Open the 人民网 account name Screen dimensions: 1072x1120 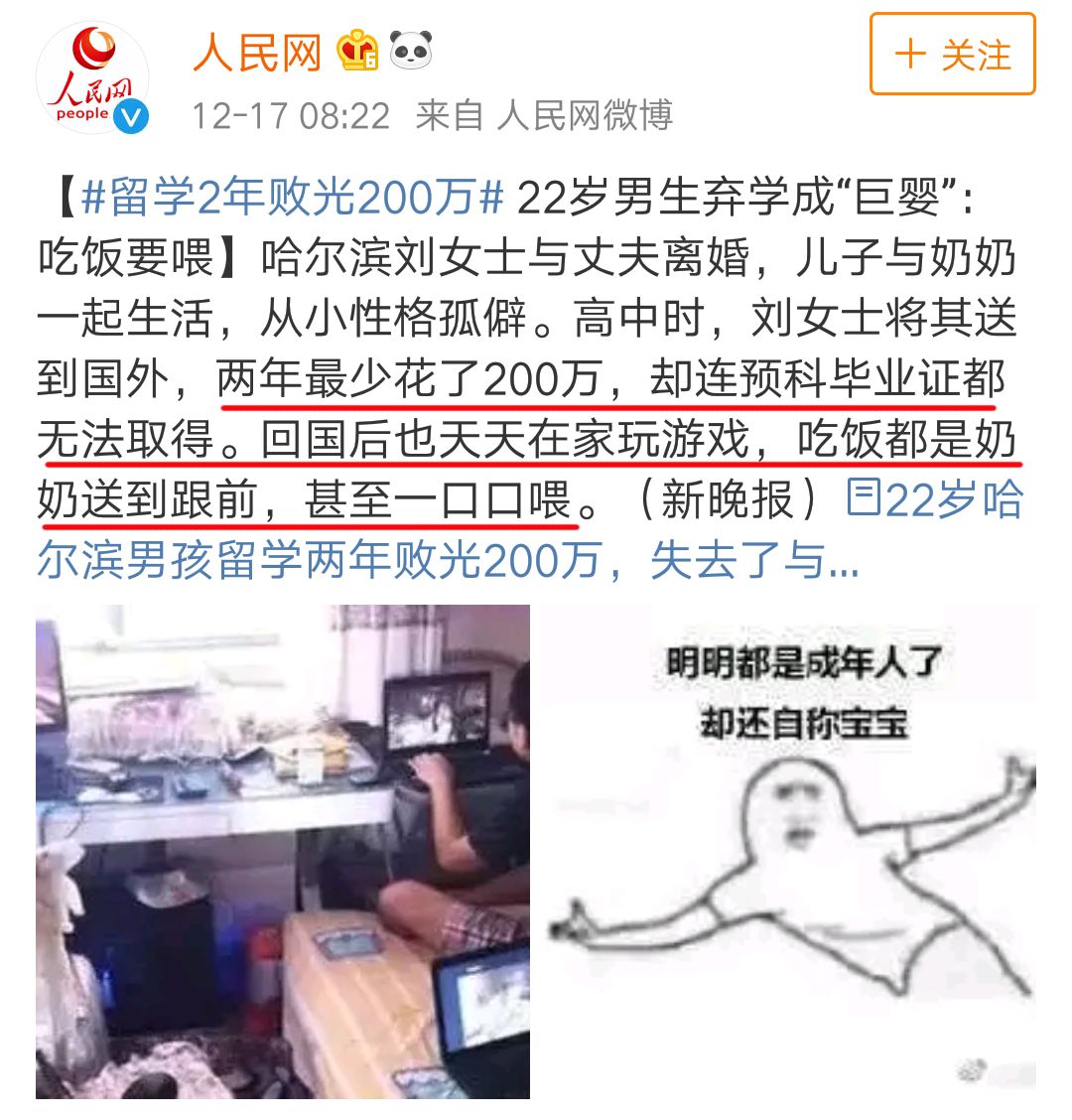(x=258, y=52)
